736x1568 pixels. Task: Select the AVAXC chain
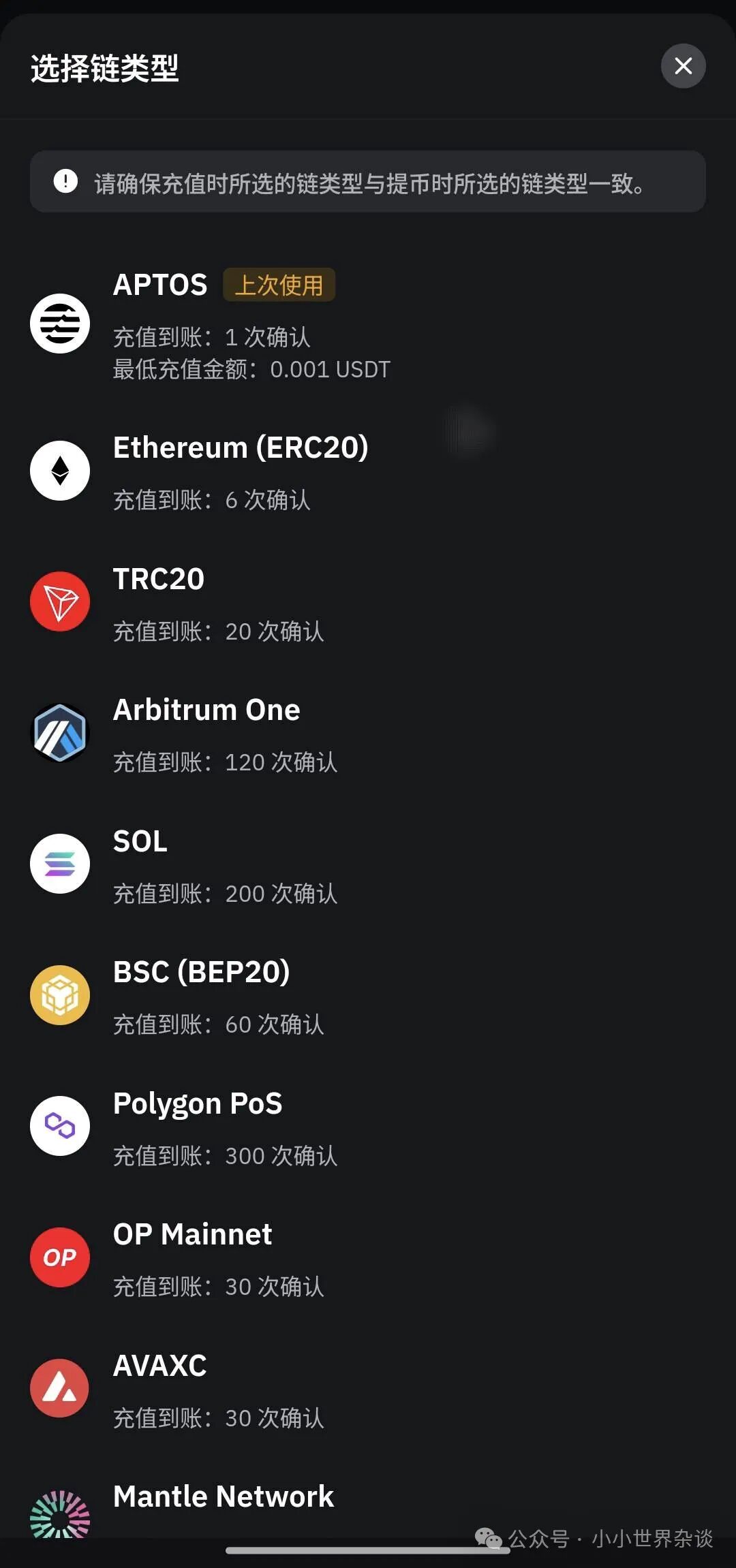point(368,1390)
